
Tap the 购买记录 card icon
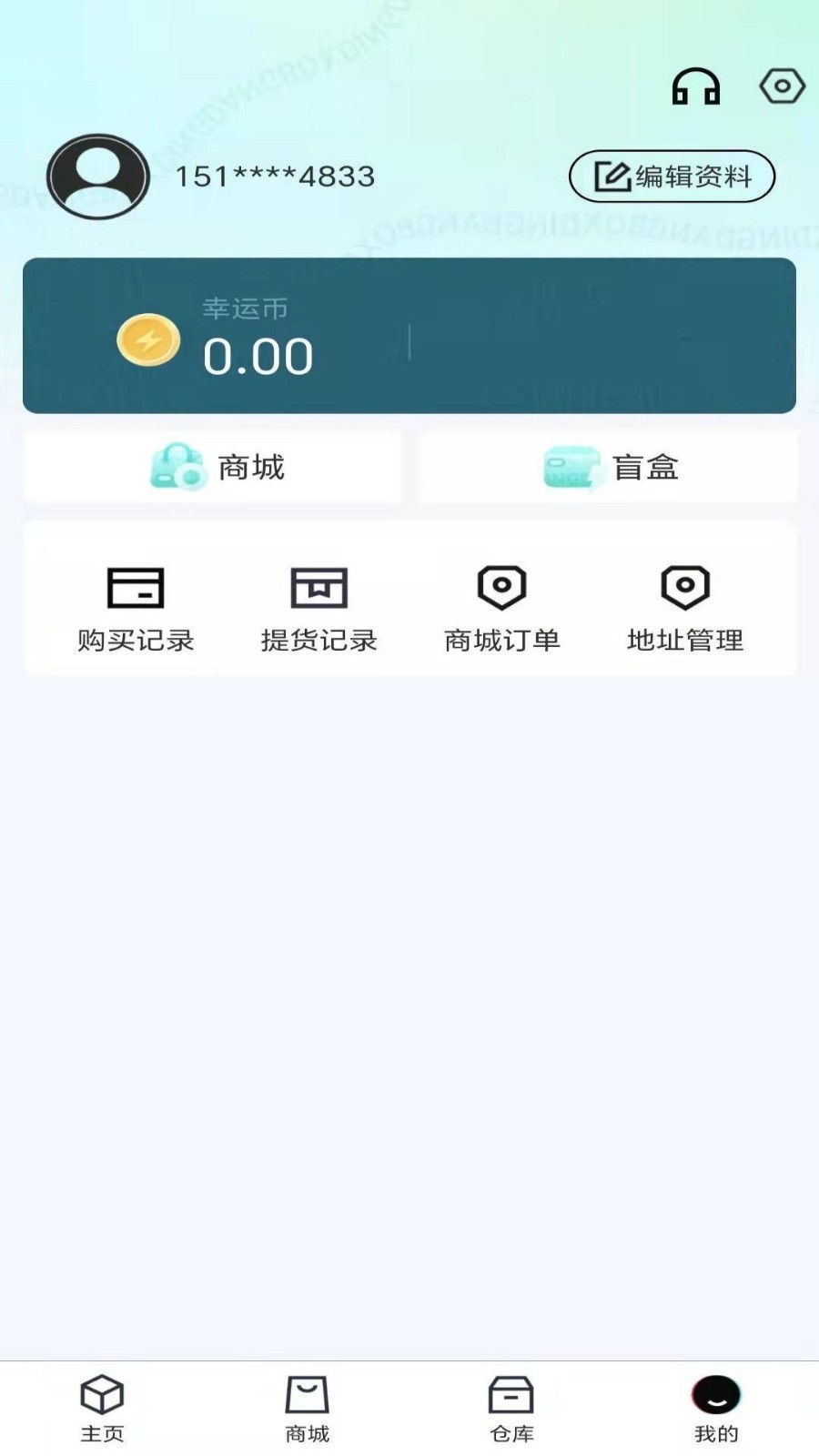pos(135,587)
